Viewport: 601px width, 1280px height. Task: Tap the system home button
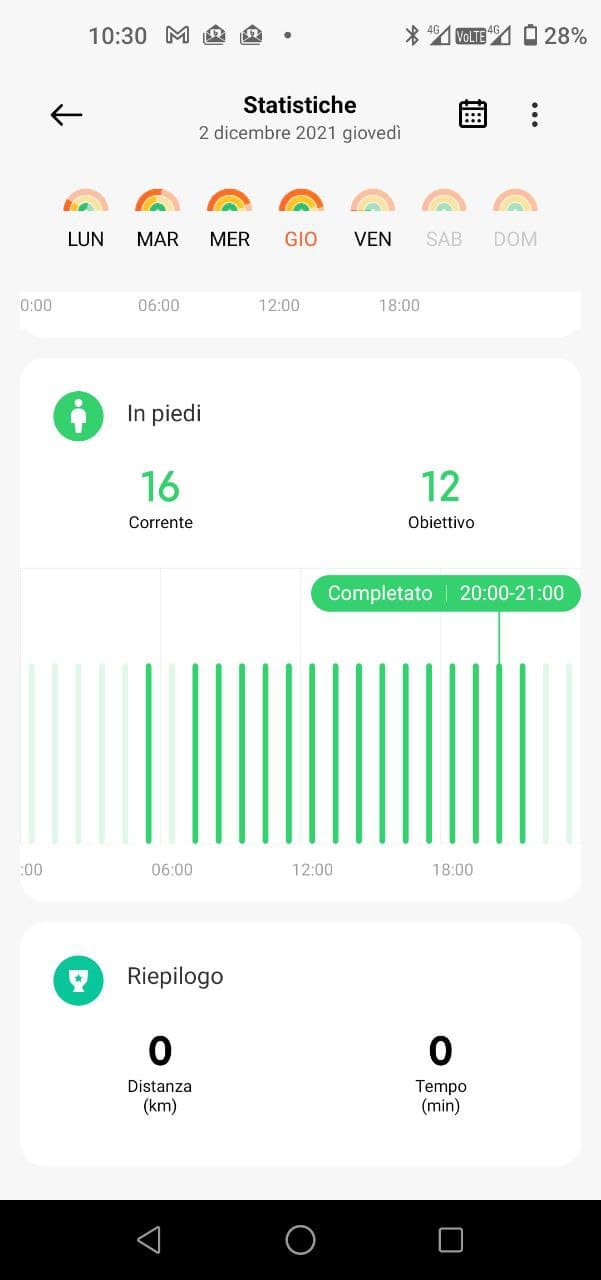point(300,1240)
